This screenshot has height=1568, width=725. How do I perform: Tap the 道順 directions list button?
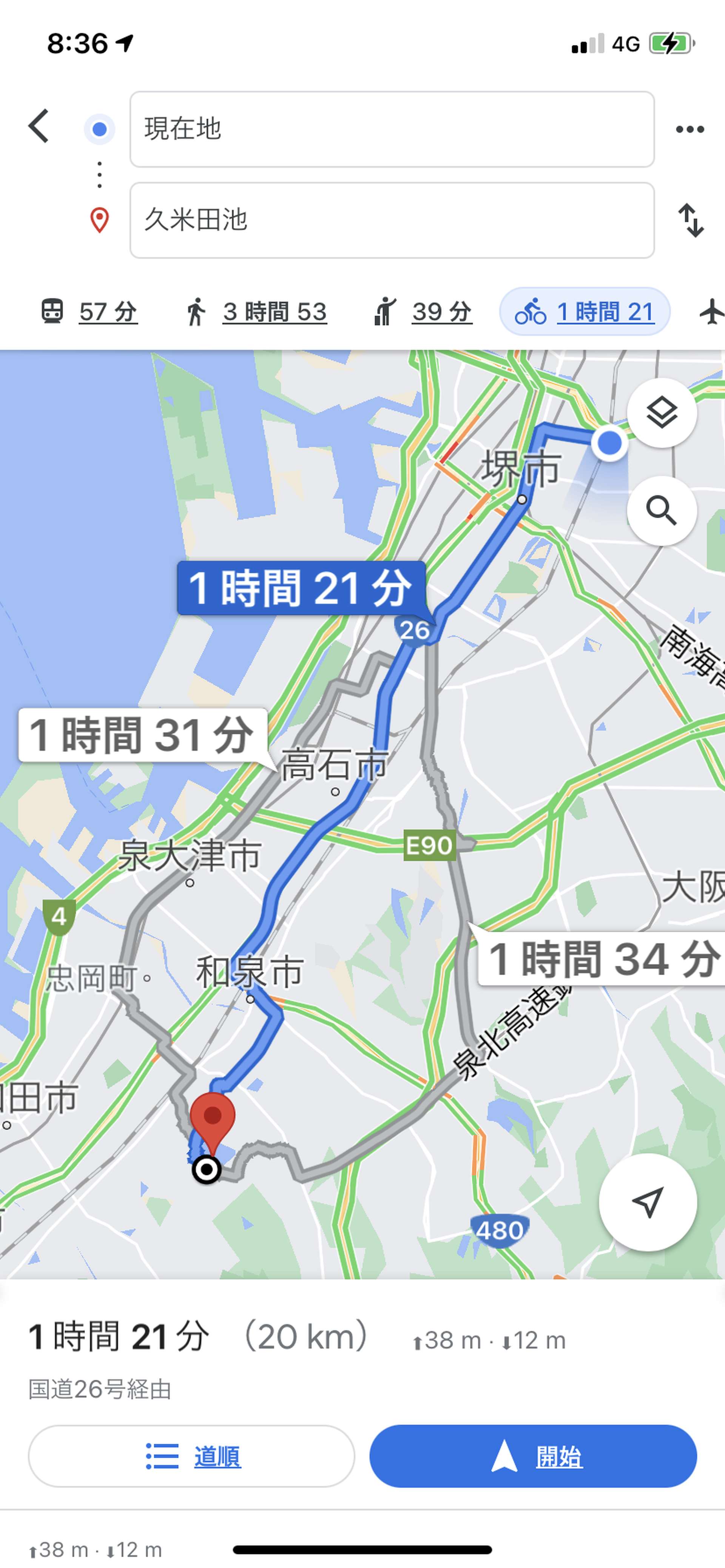[191, 1456]
